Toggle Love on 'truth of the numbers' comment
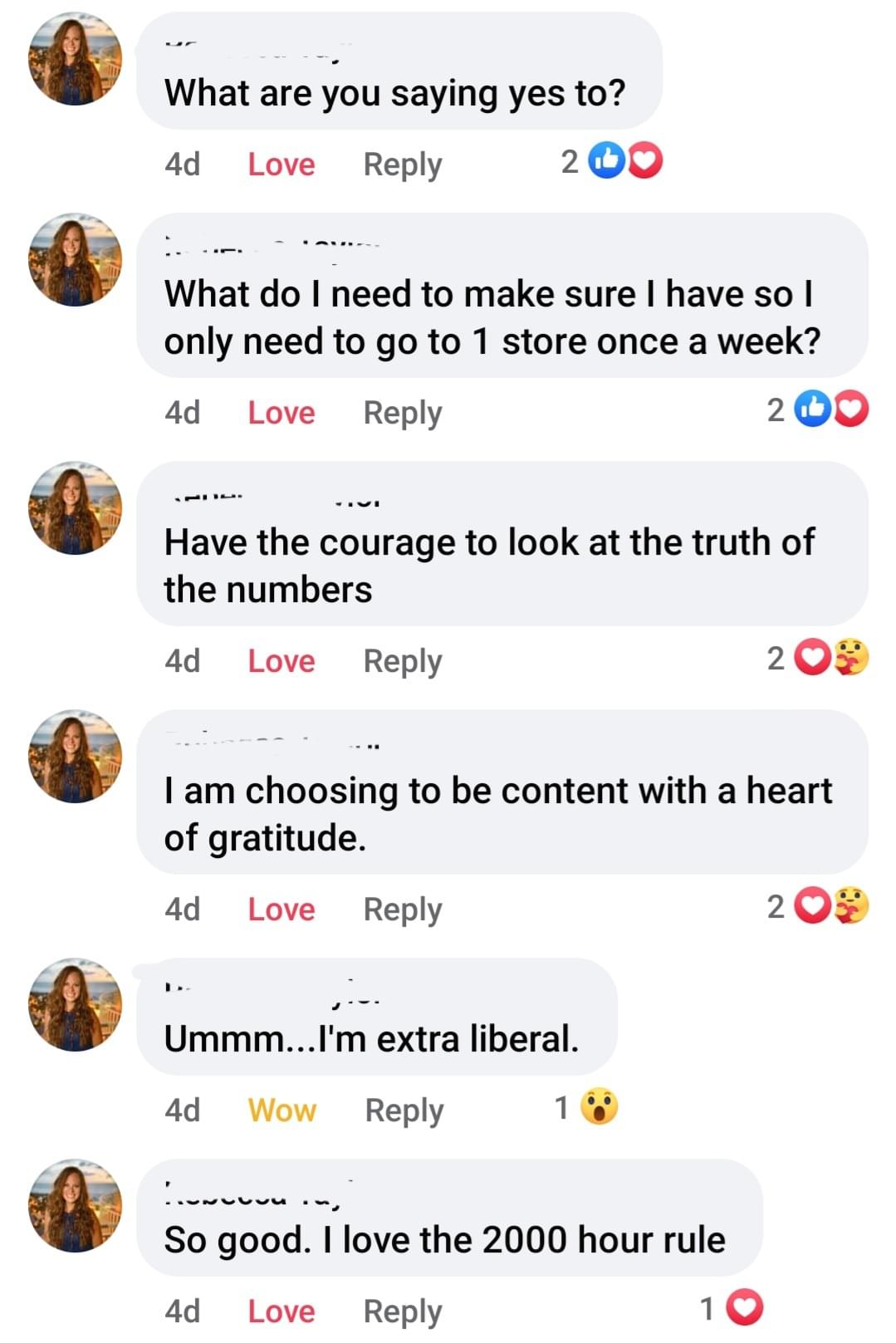 pos(282,661)
